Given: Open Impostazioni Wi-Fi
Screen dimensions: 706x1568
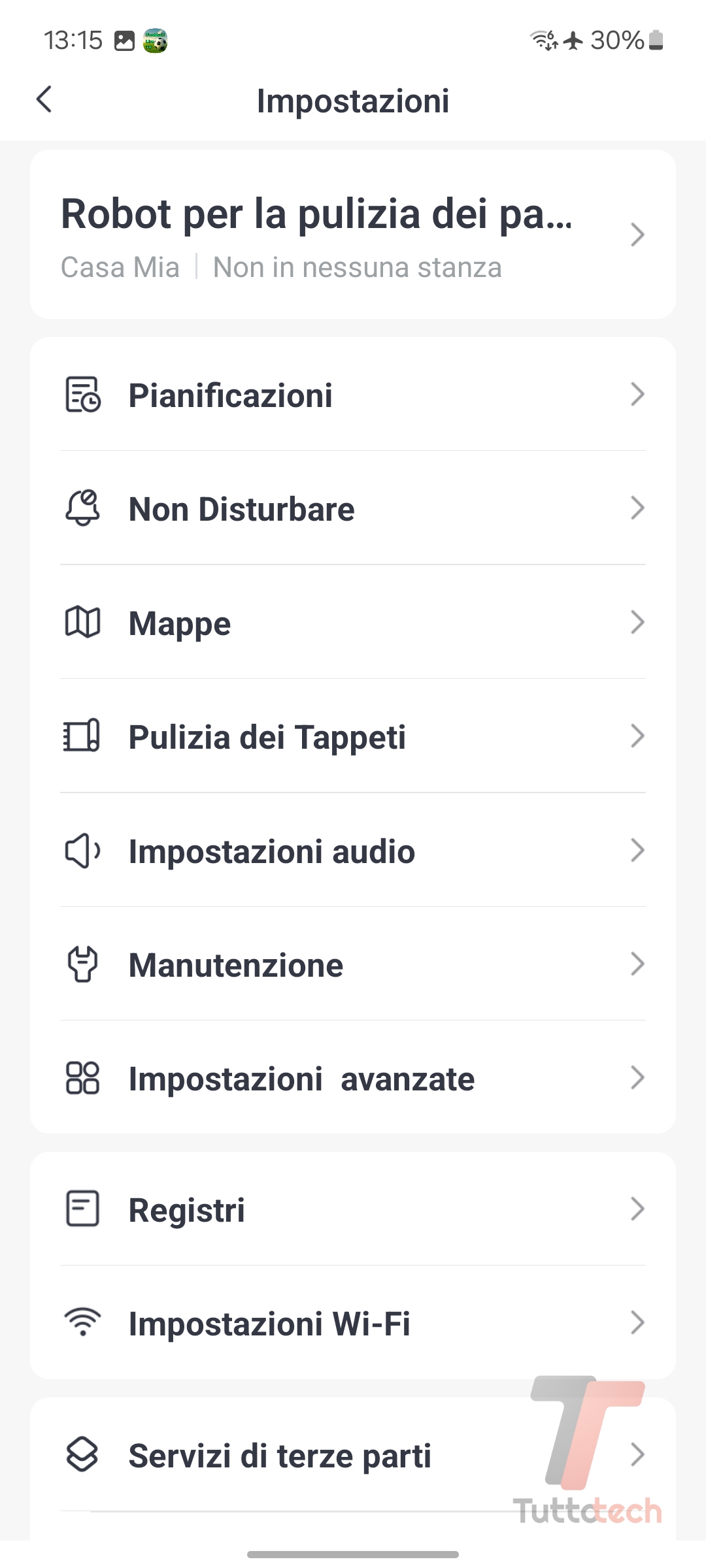Looking at the screenshot, I should [353, 1324].
